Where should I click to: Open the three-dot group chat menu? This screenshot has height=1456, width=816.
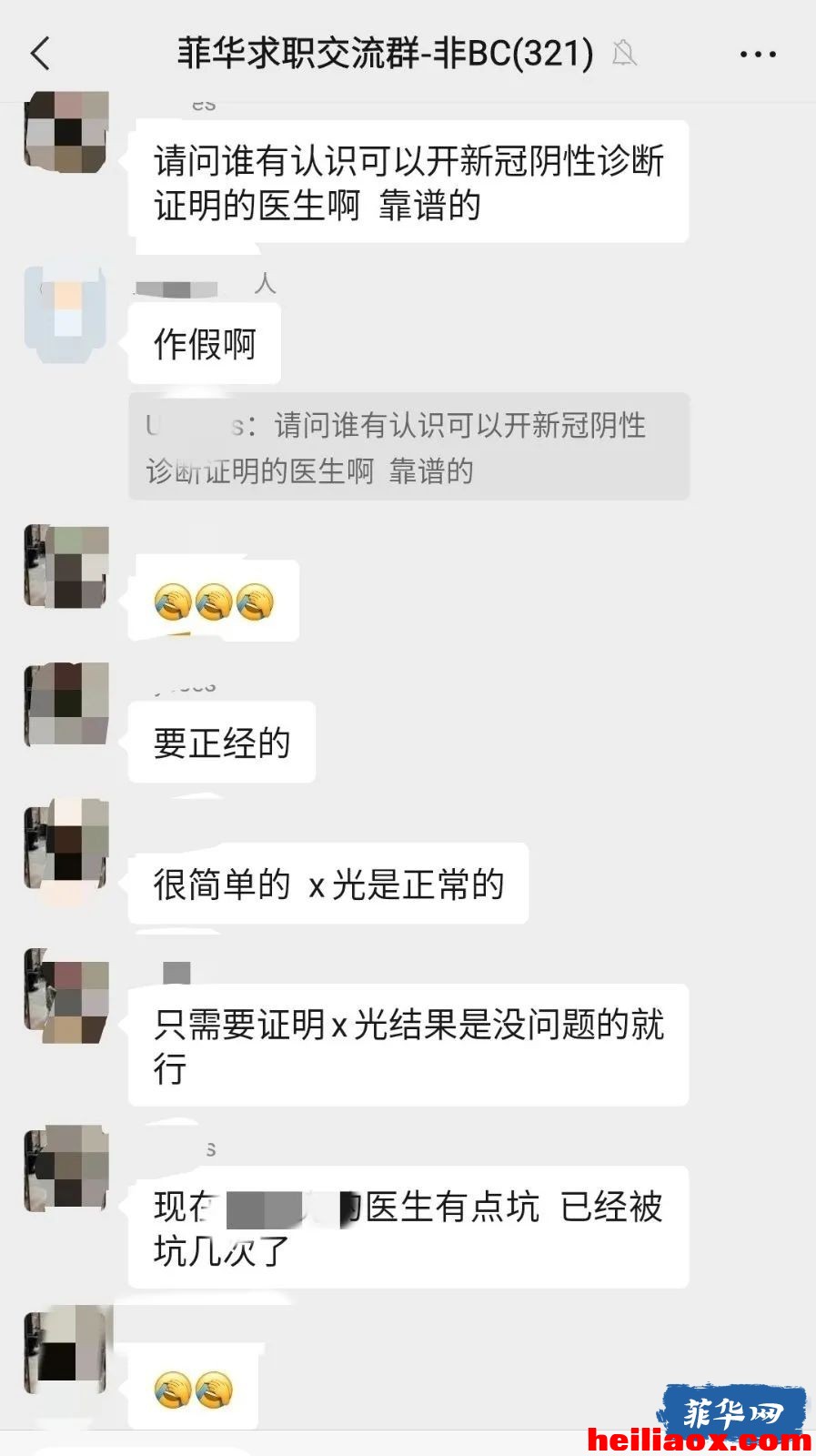coord(758,55)
